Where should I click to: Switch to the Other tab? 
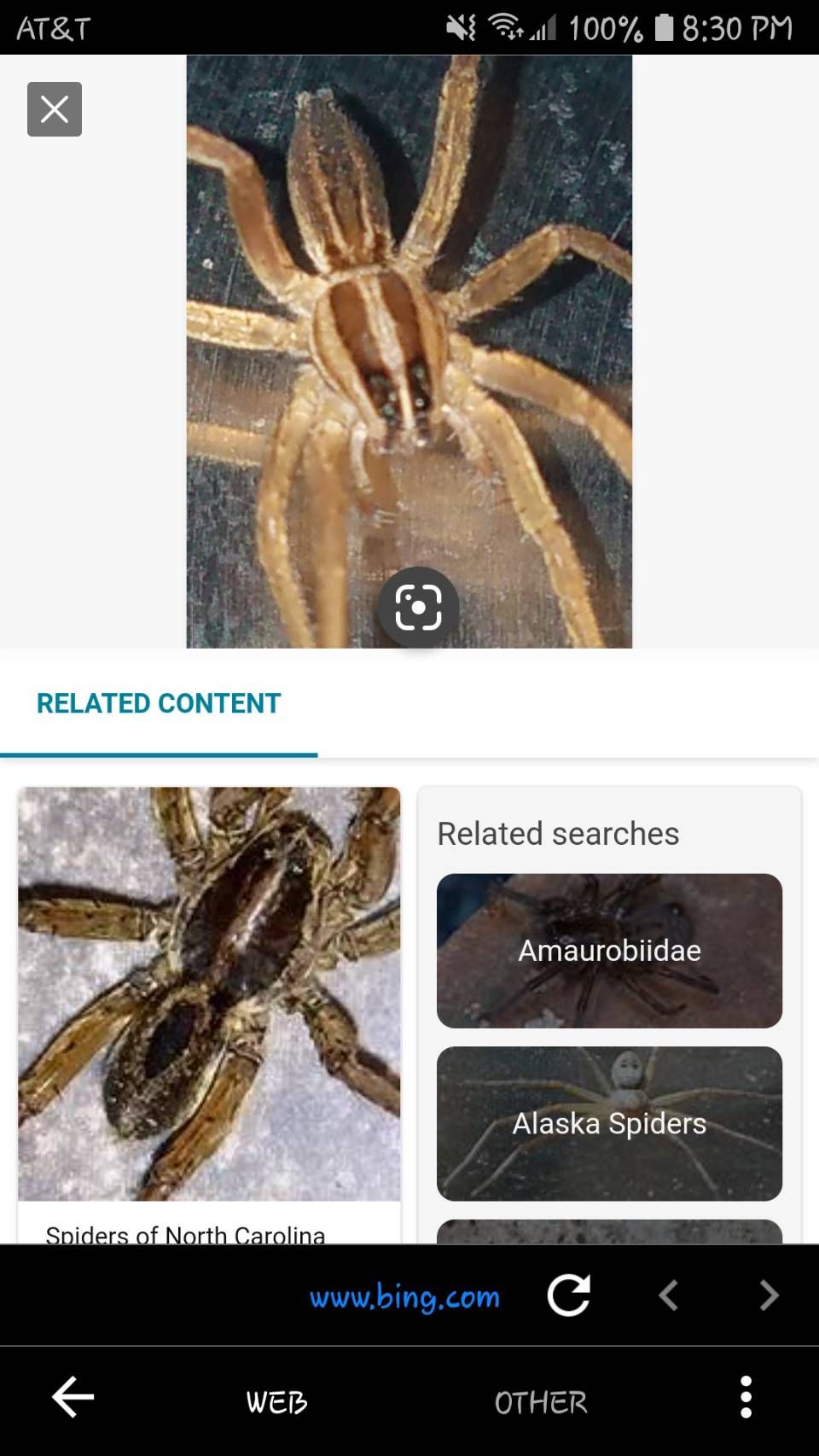pos(541,1401)
